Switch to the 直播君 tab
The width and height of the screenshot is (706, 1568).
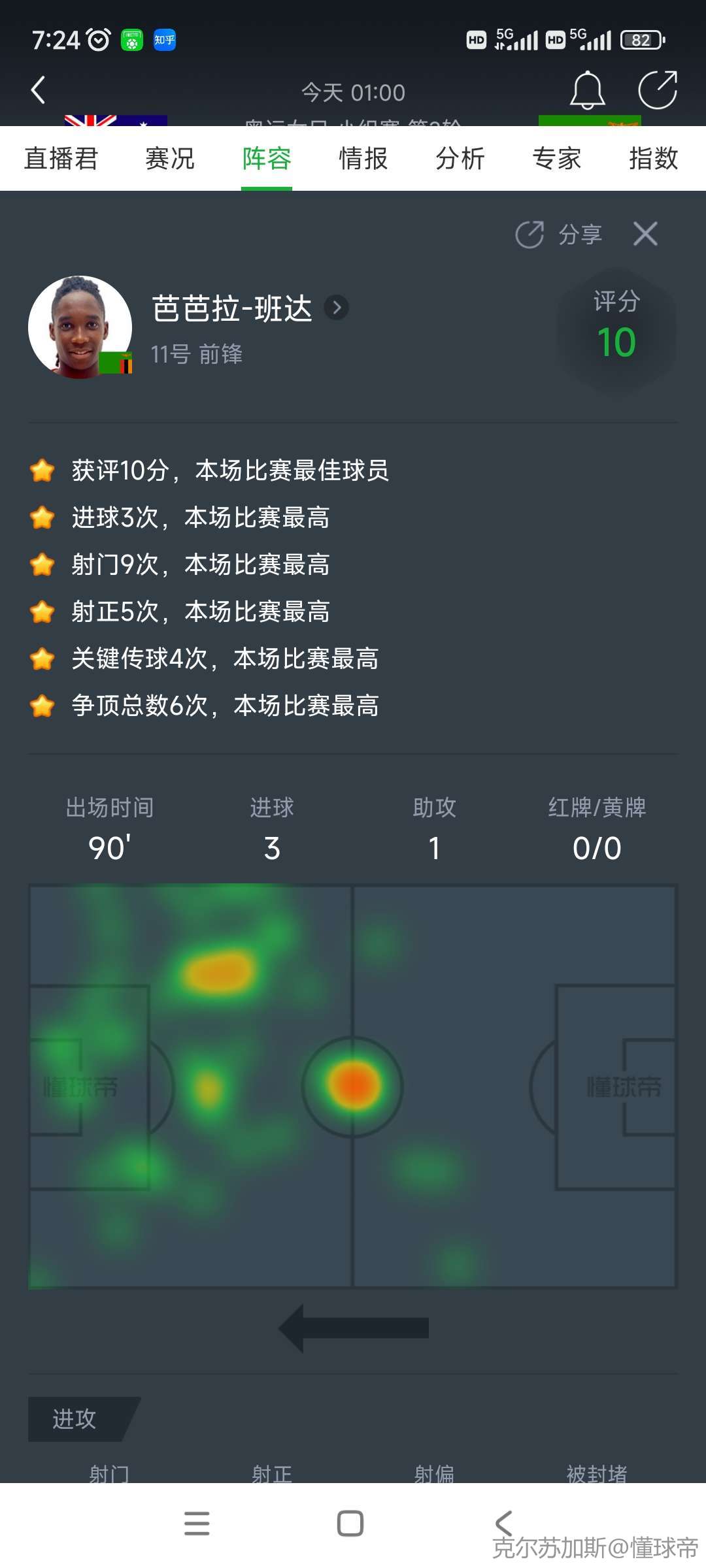(x=61, y=159)
